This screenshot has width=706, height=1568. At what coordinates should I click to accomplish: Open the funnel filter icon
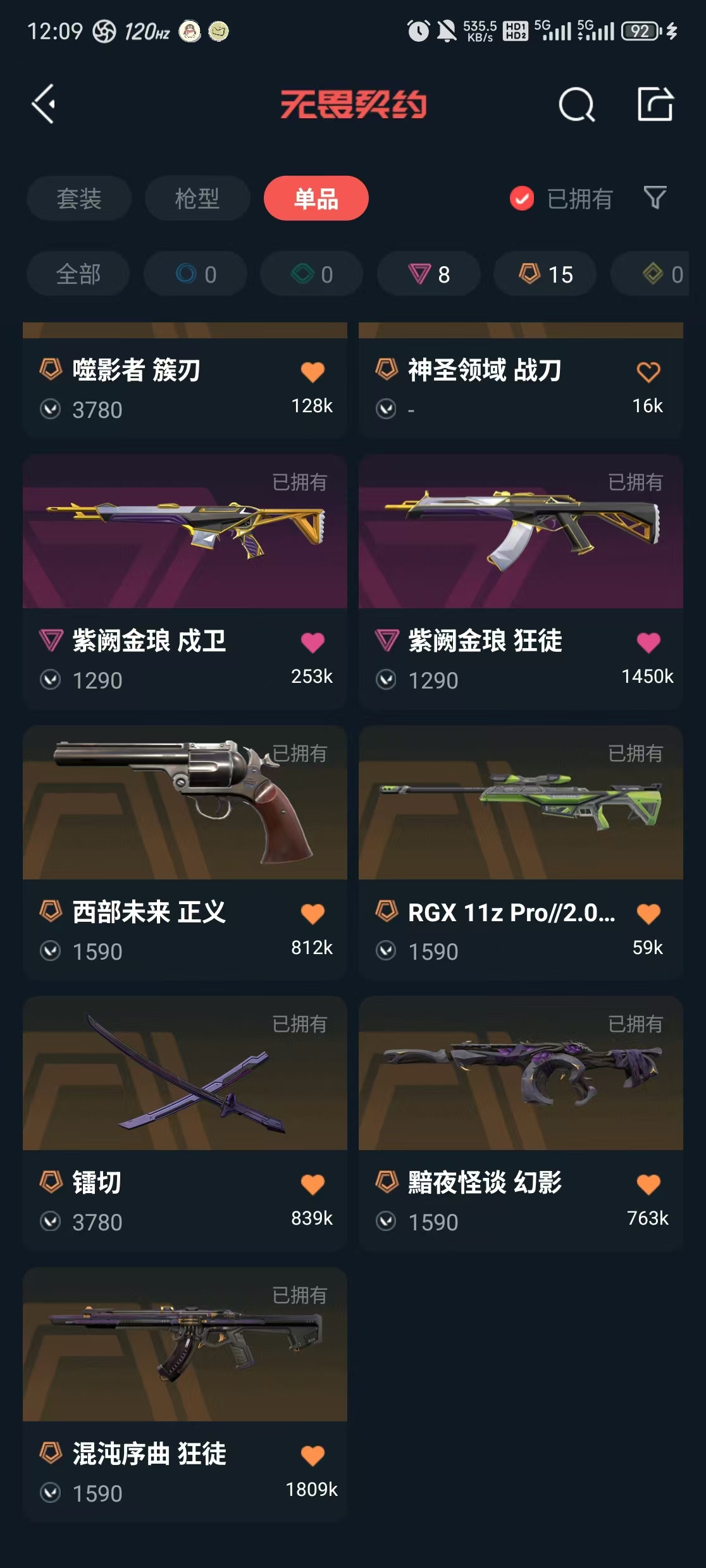655,198
